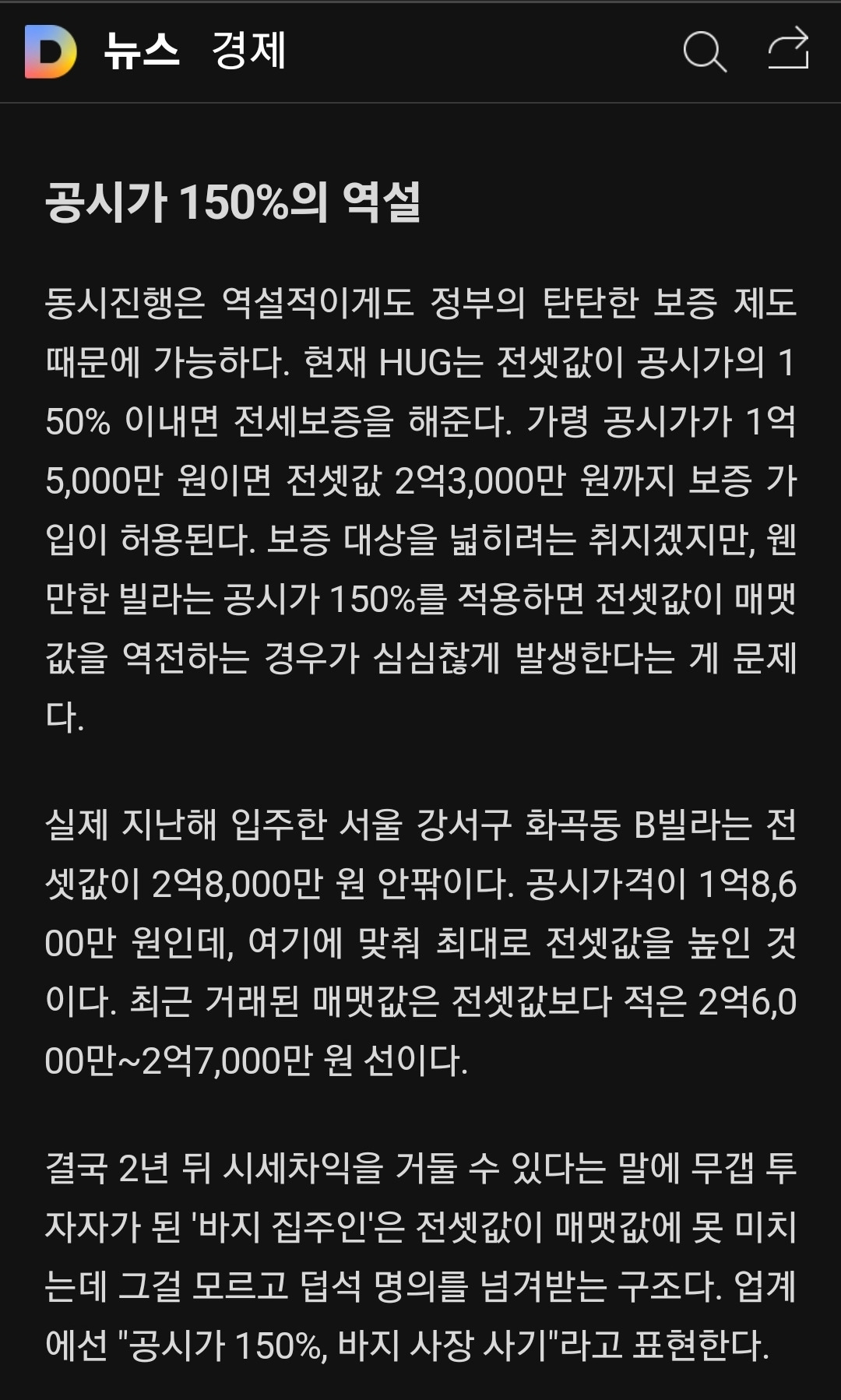
Task: Tap the Daum D logo
Action: (x=51, y=51)
